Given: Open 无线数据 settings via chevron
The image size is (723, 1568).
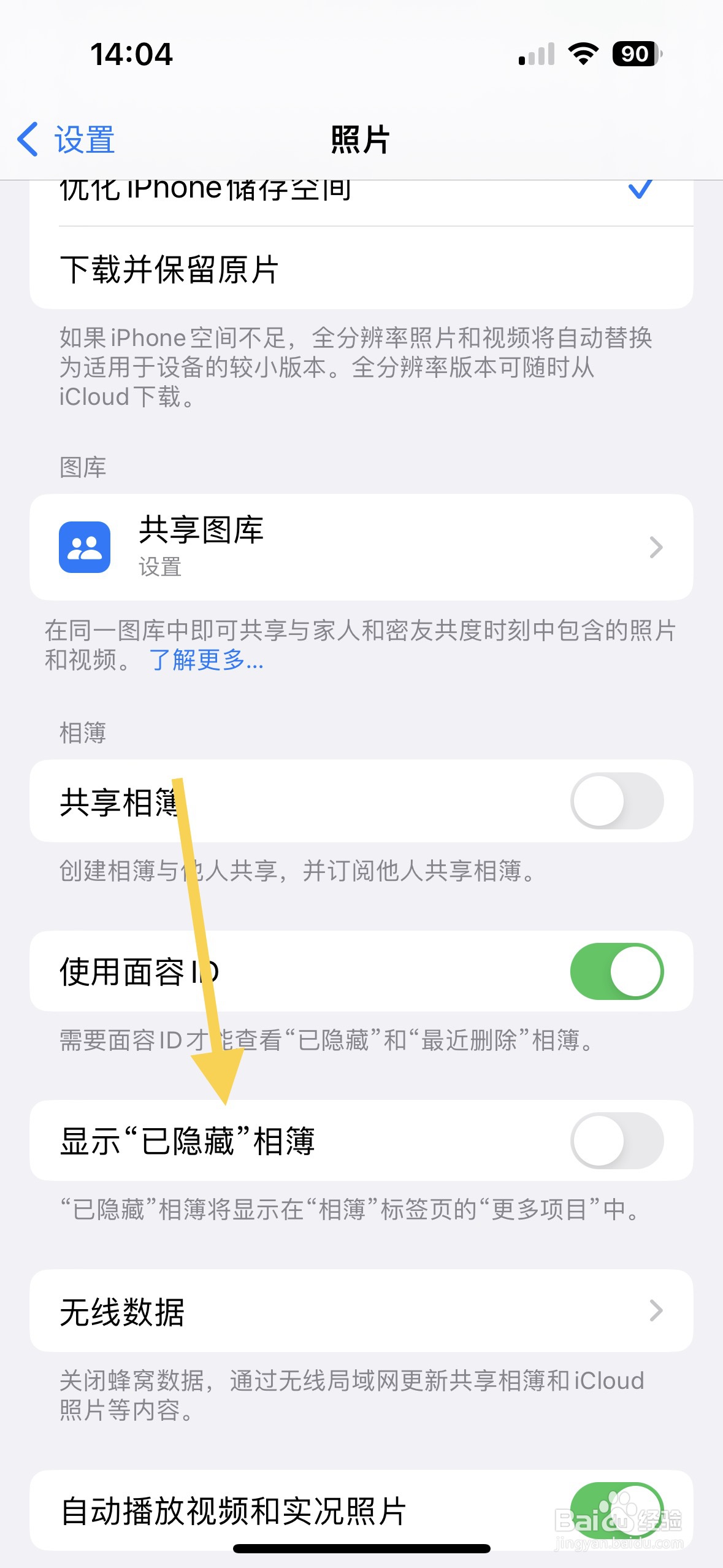Looking at the screenshot, I should point(656,1310).
